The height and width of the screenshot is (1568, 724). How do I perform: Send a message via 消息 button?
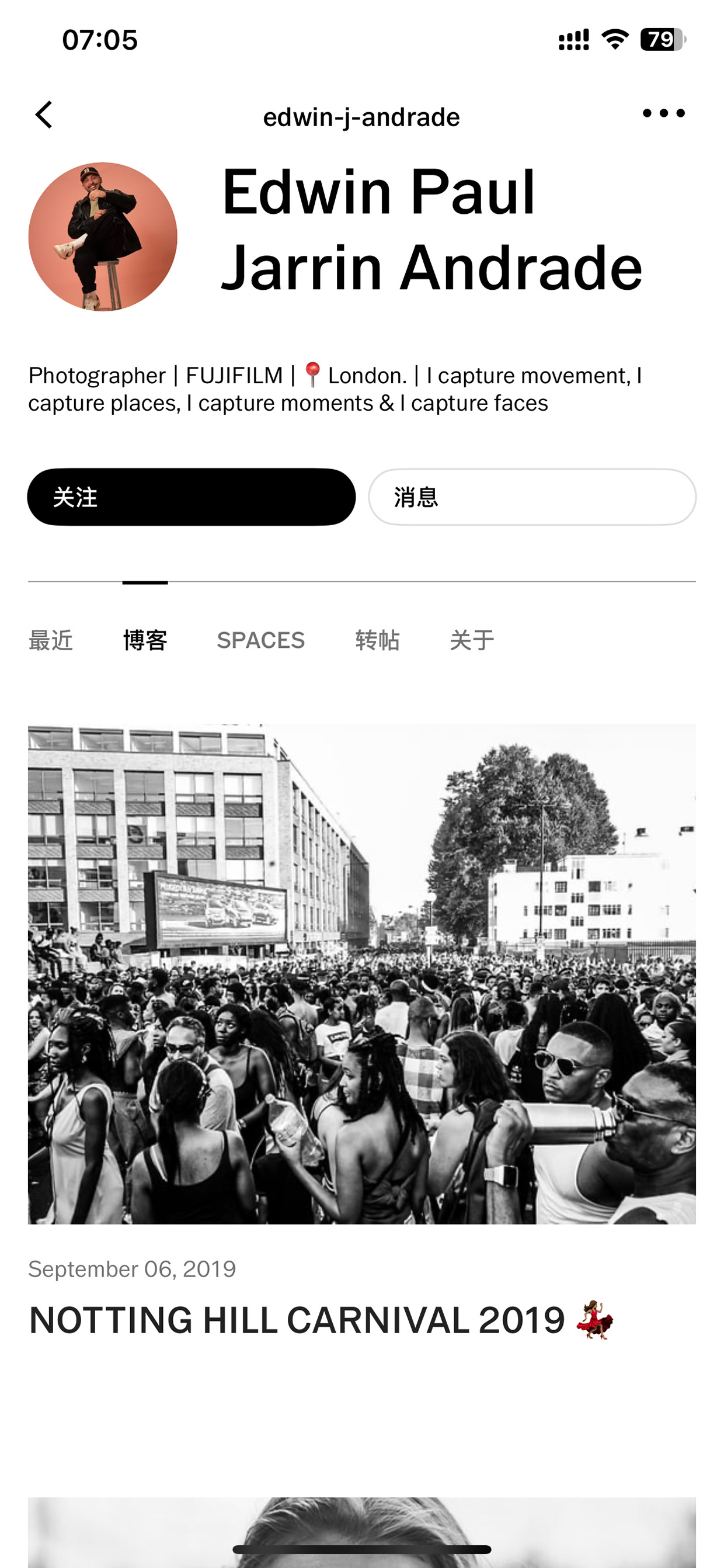(x=532, y=497)
